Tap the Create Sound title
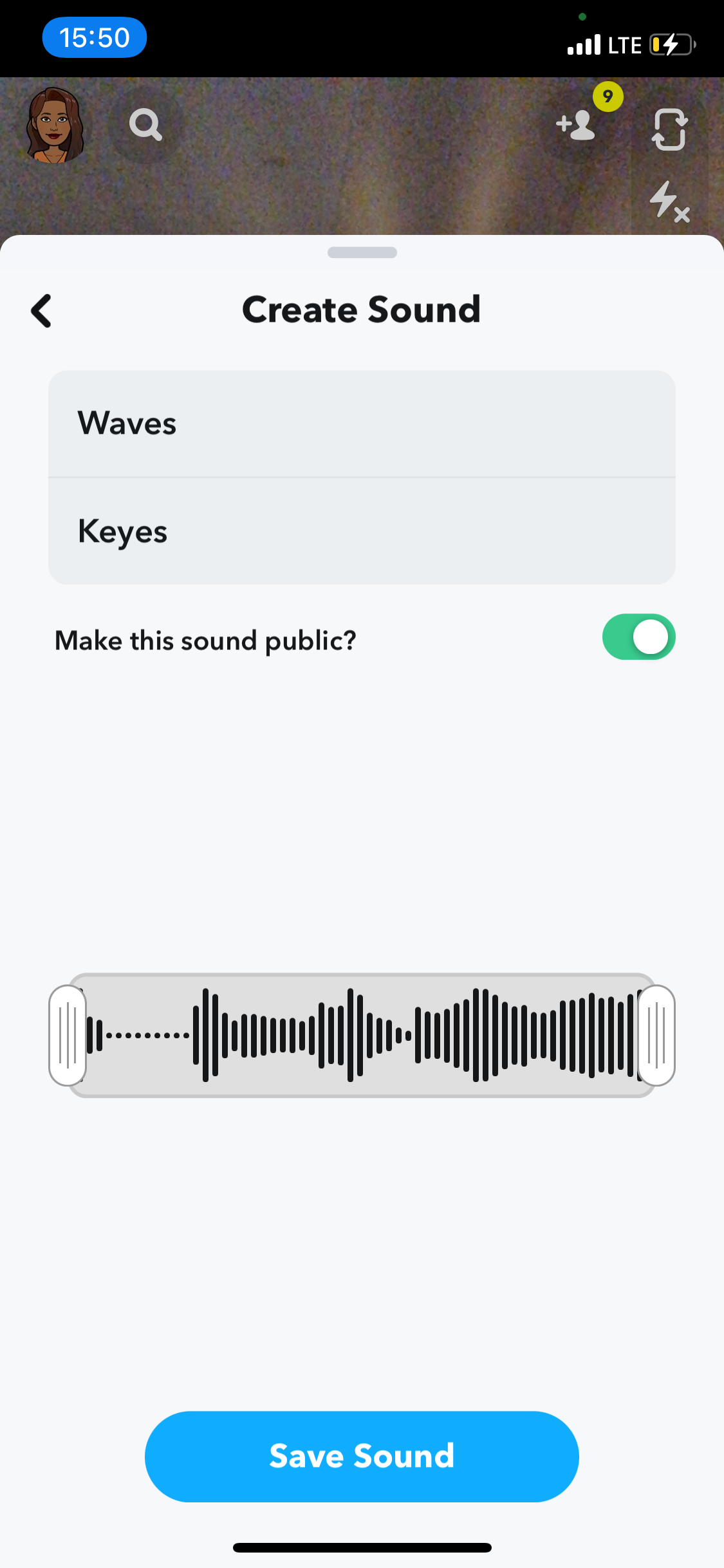 tap(362, 309)
